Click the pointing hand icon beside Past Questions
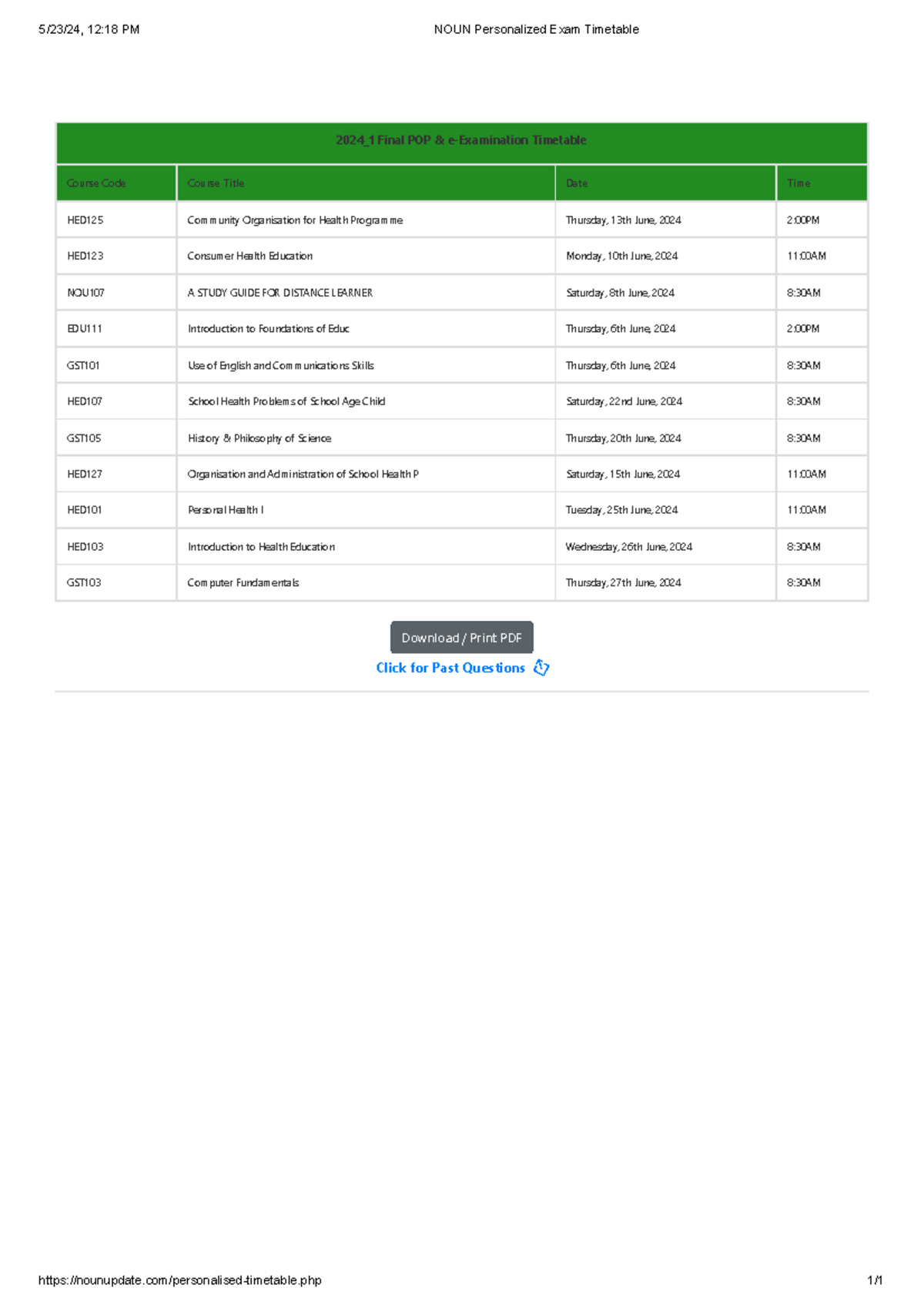 click(541, 668)
